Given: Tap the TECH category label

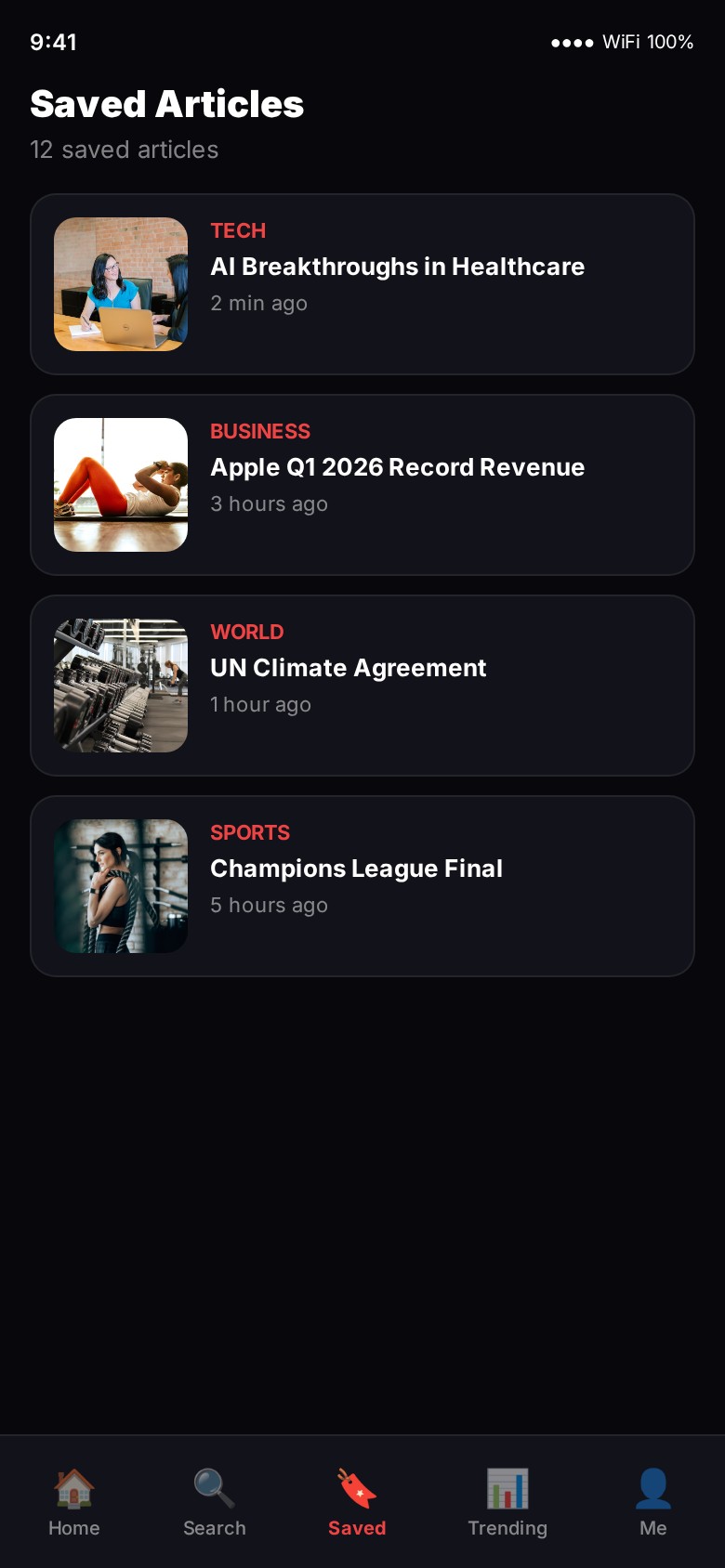Looking at the screenshot, I should (x=238, y=230).
